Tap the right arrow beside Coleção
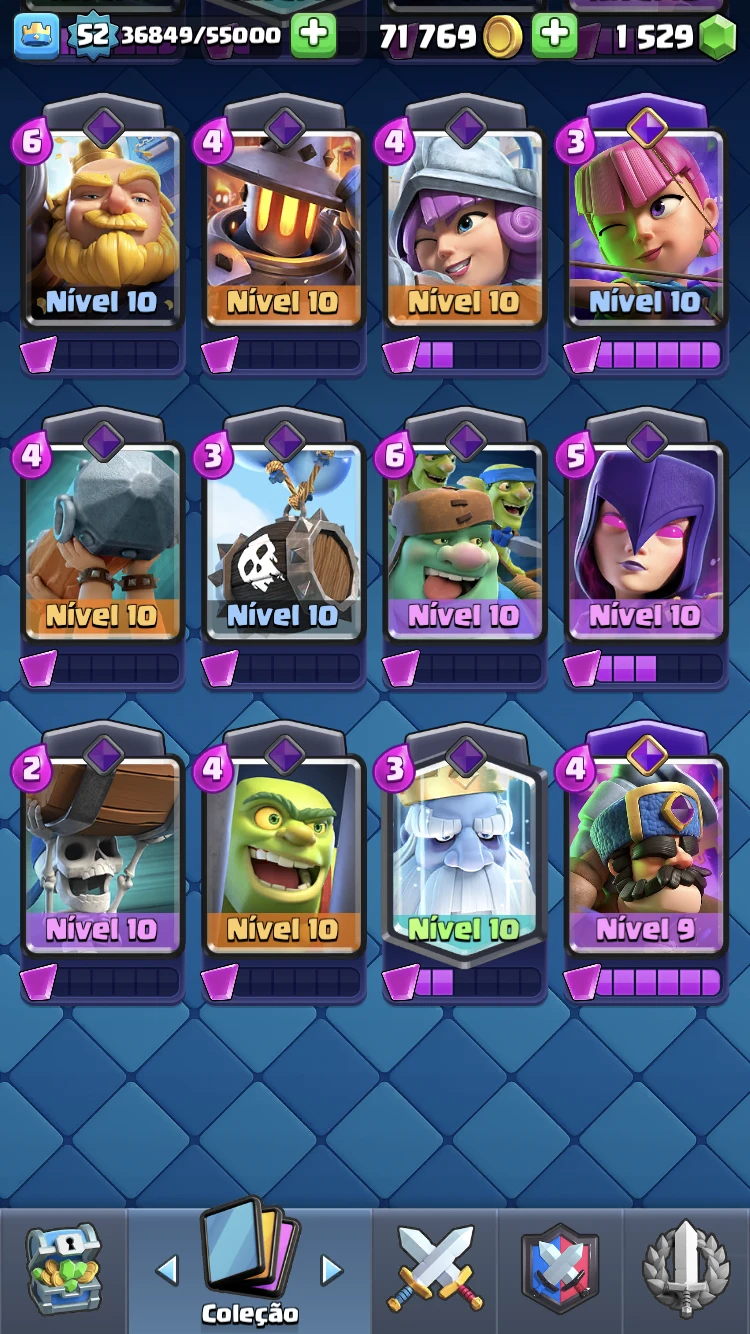 332,1270
